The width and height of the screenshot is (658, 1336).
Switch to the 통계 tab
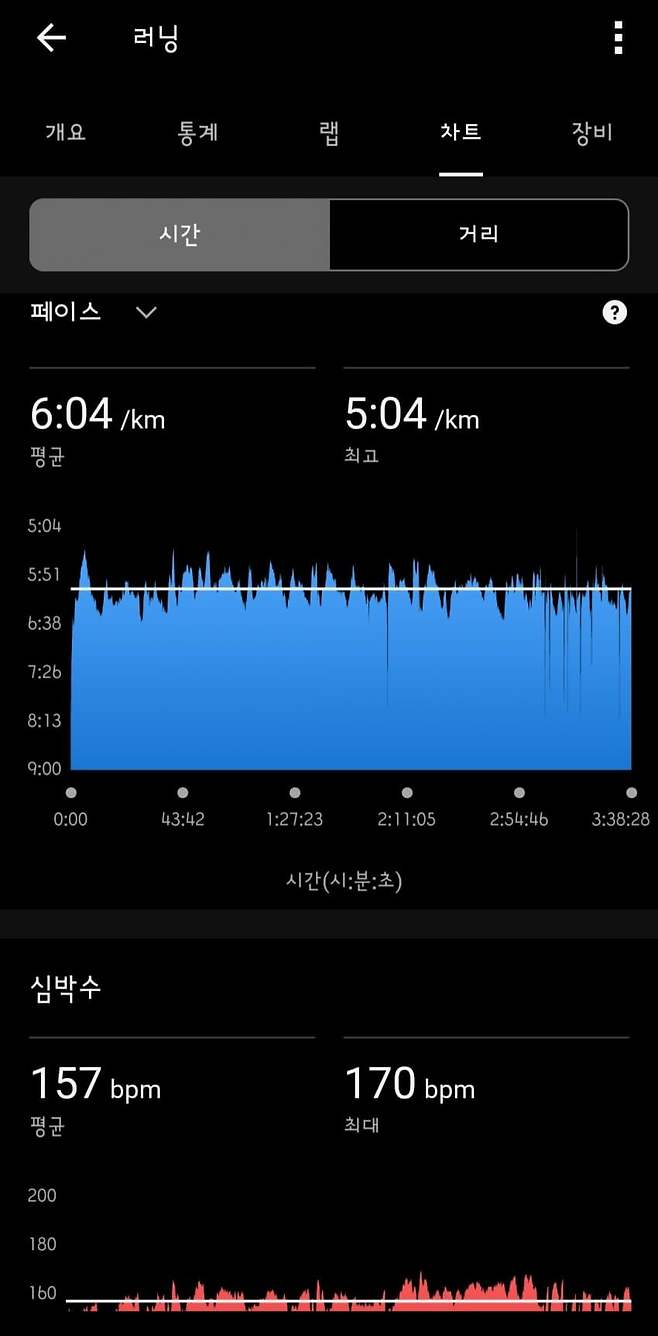(198, 132)
